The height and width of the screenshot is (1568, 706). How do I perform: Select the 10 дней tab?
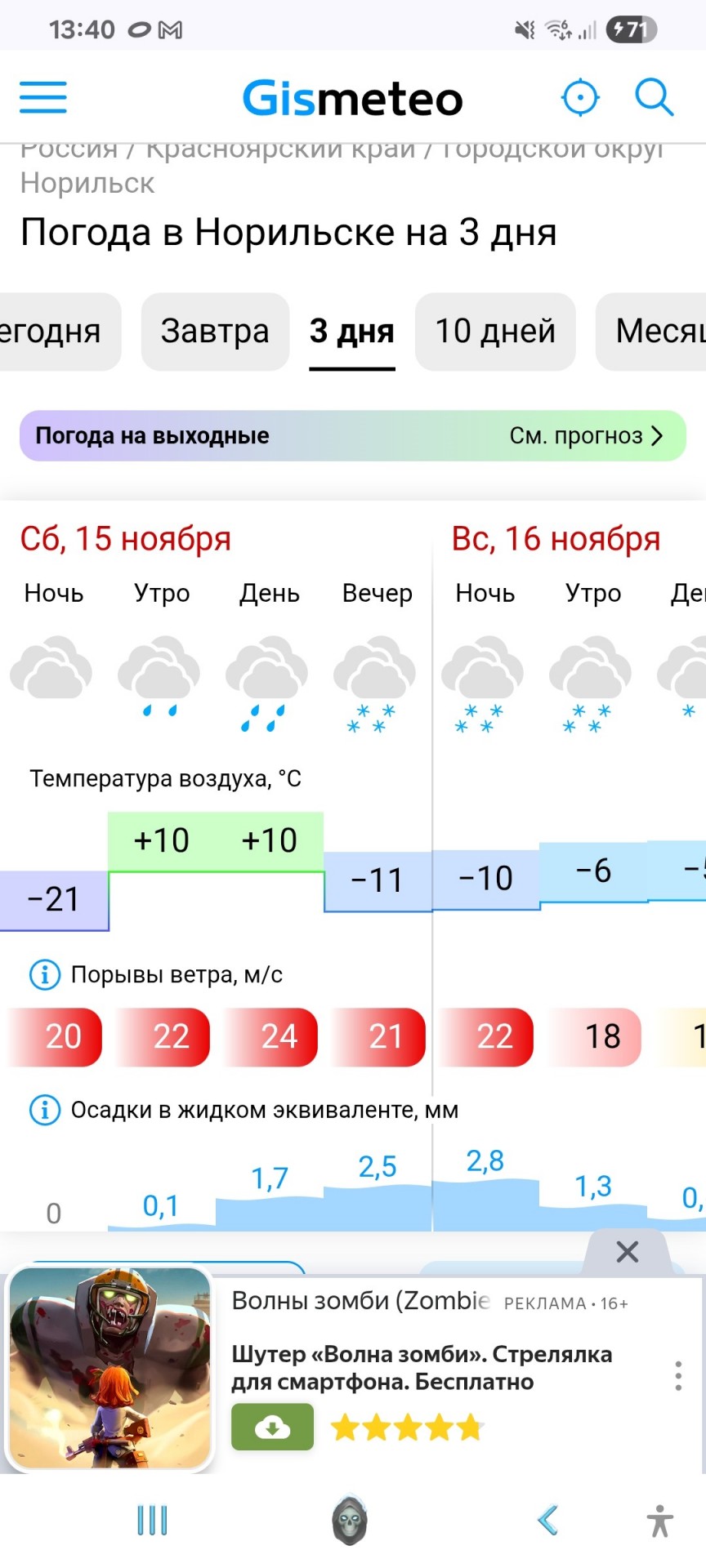[495, 332]
